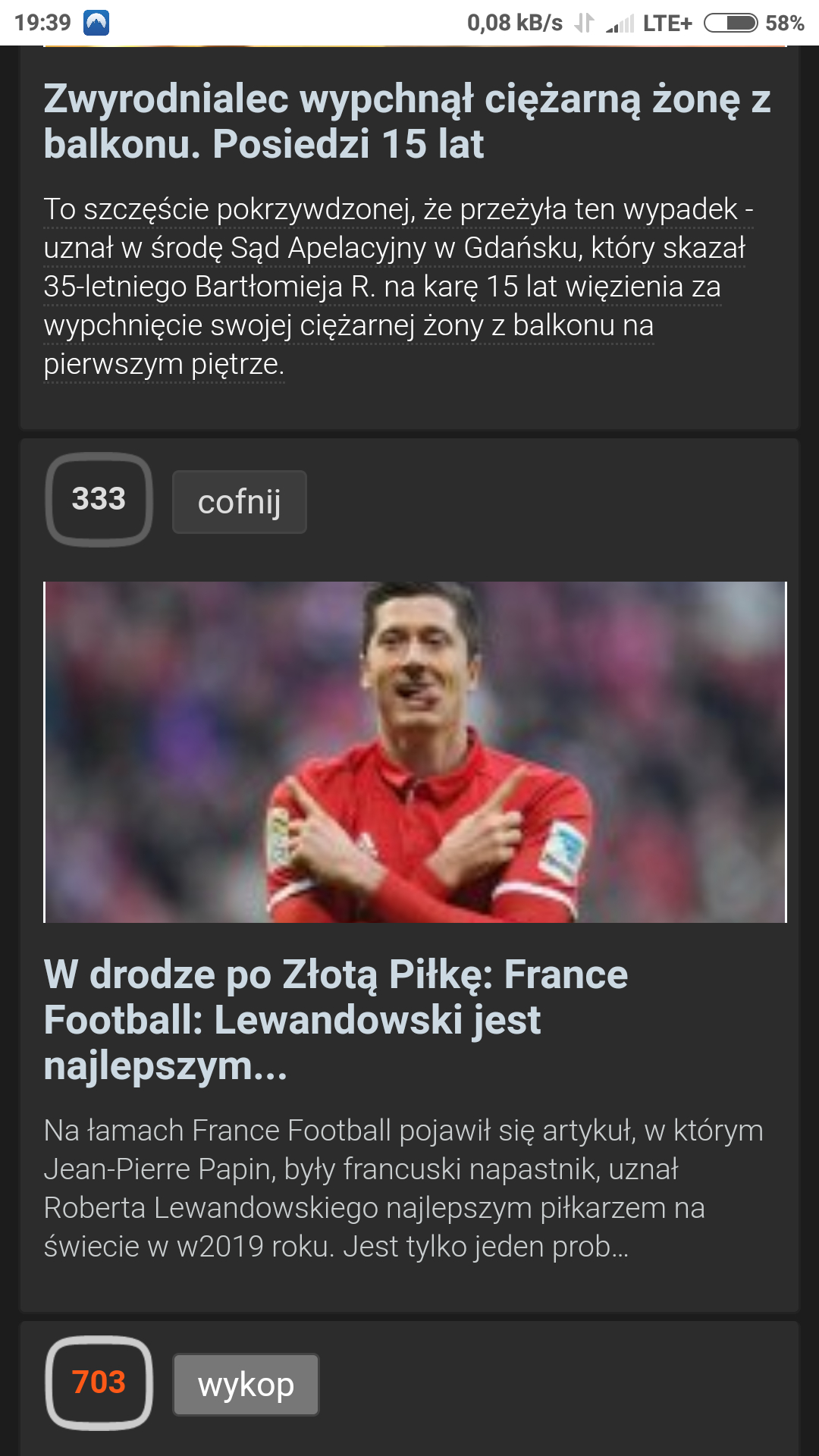819x1456 pixels.
Task: Tap wykop to upvote the next post
Action: click(246, 1385)
